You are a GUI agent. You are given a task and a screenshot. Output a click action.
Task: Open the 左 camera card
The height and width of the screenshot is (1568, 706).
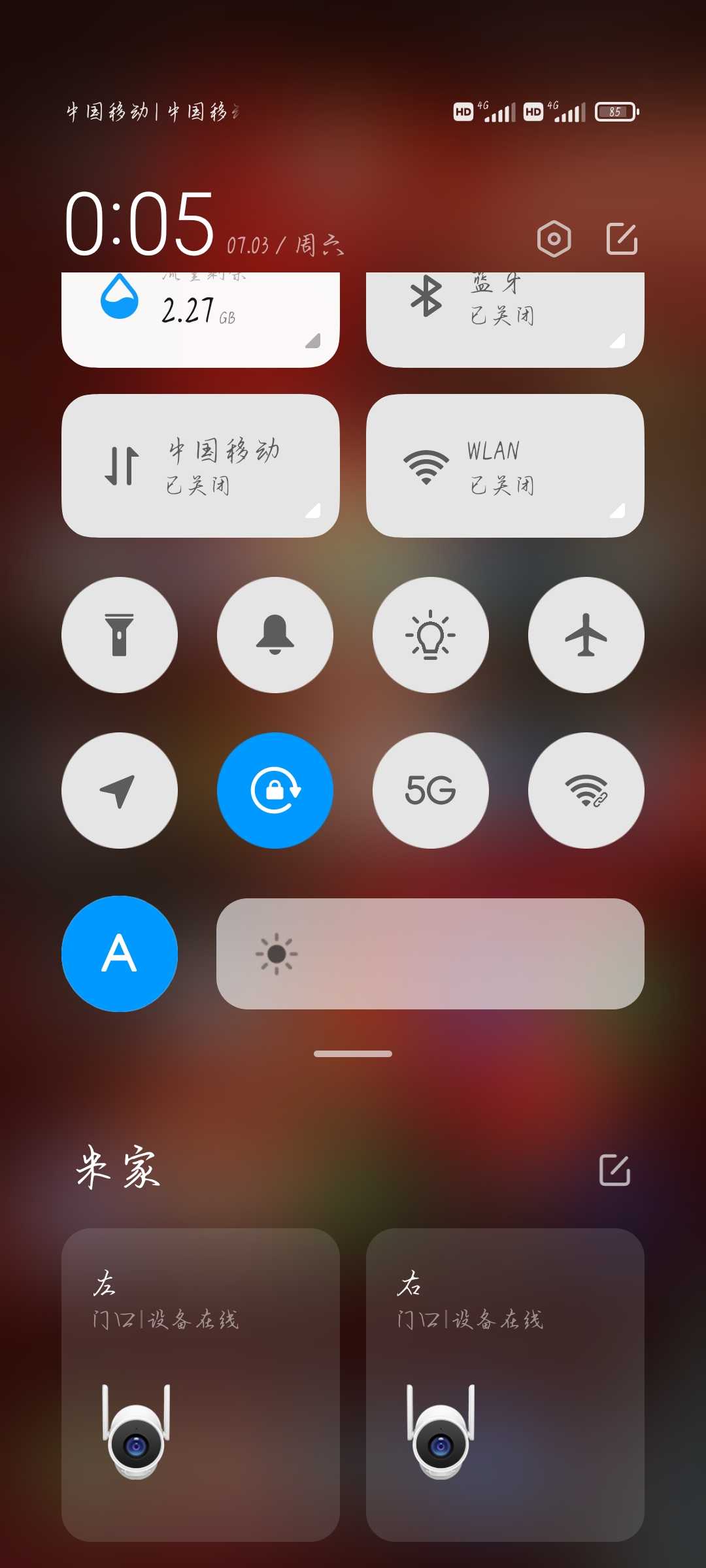[201, 1385]
